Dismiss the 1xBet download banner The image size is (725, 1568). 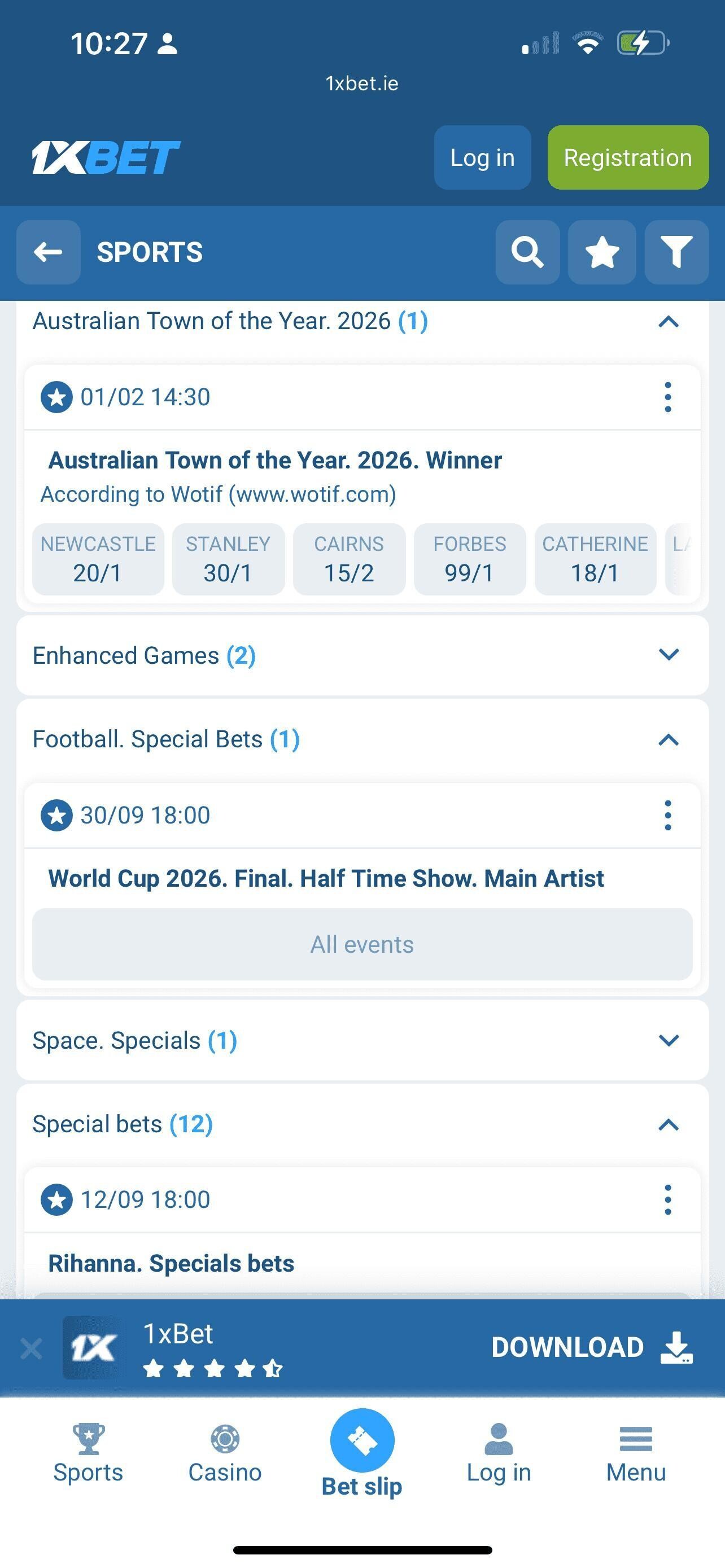click(x=31, y=1348)
